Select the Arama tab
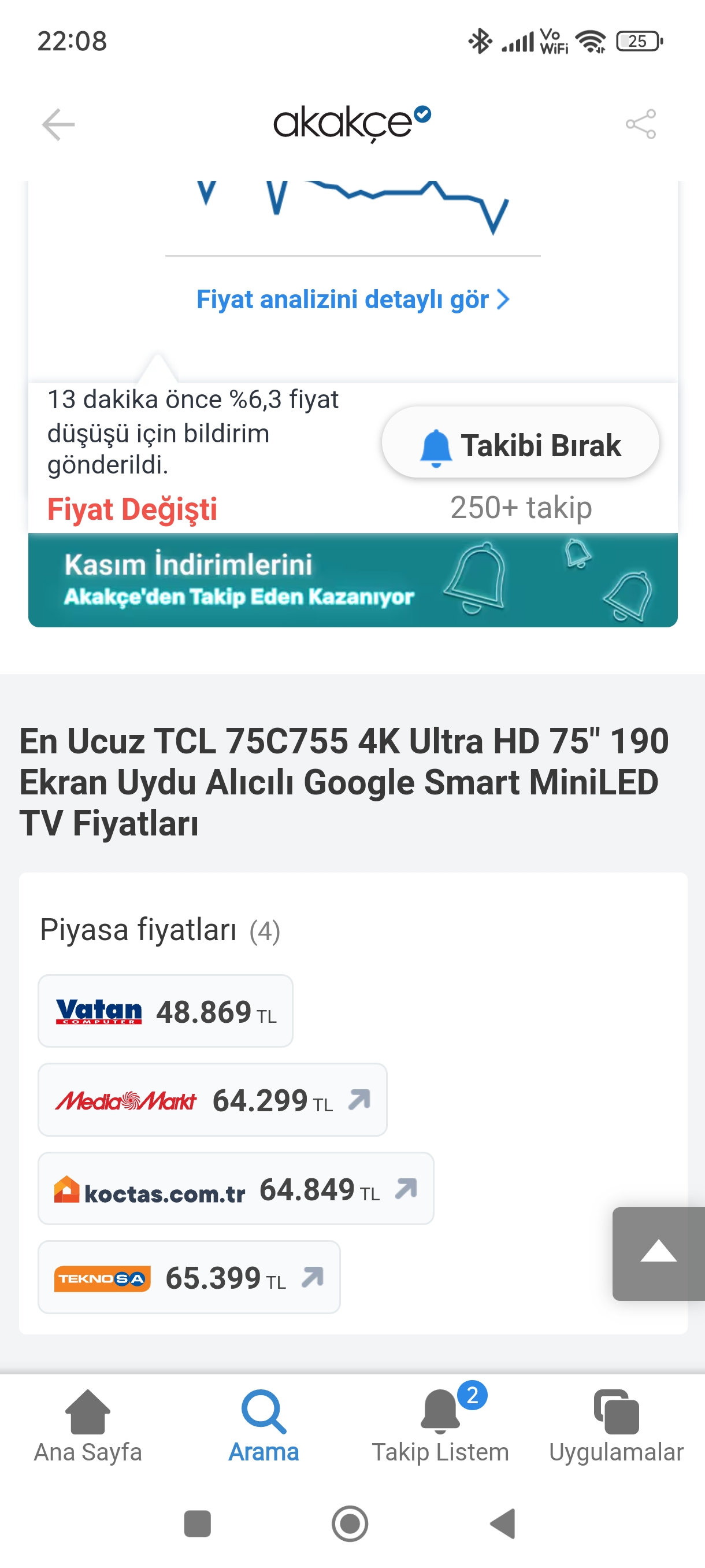This screenshot has width=705, height=1568. pos(264,1428)
